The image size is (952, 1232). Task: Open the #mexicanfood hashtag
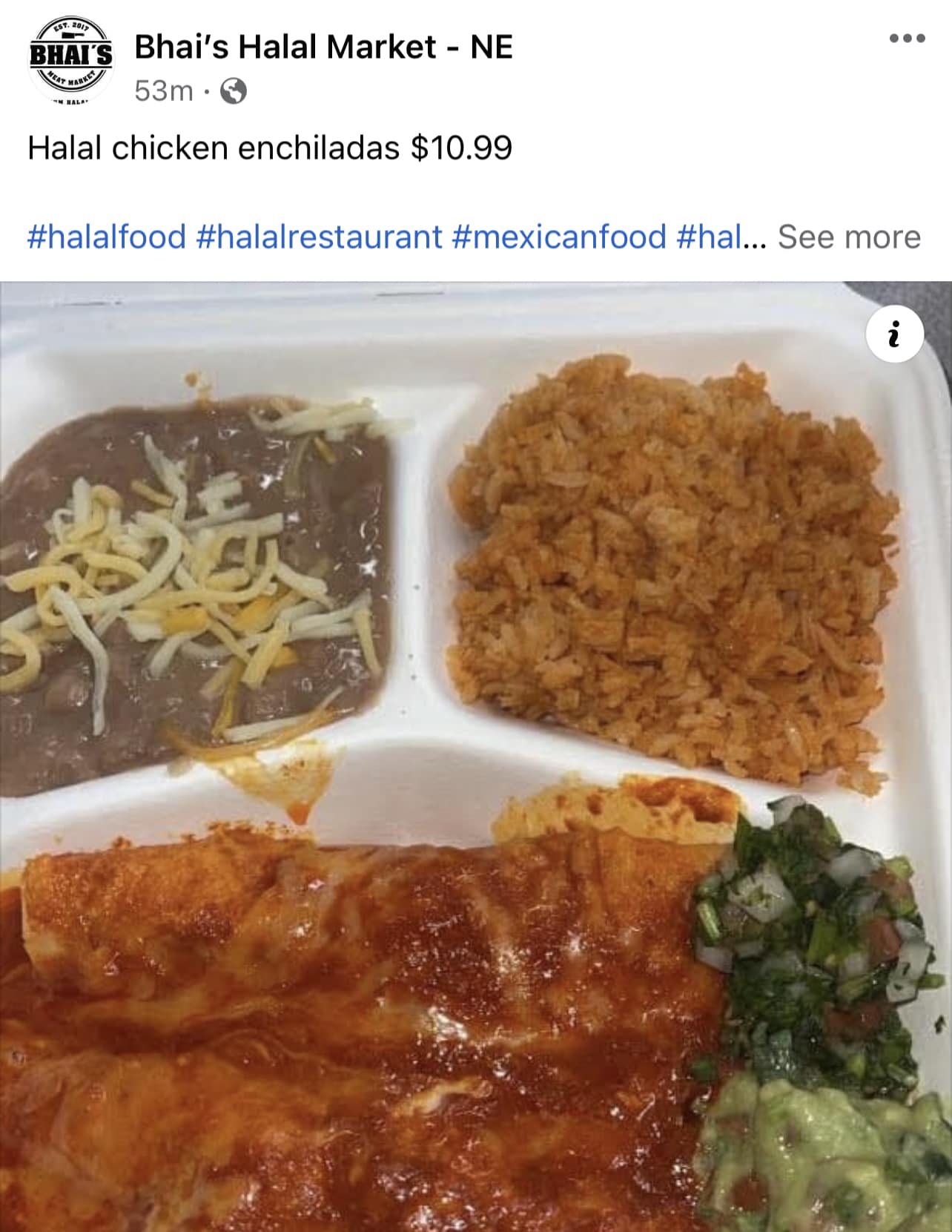click(x=558, y=237)
